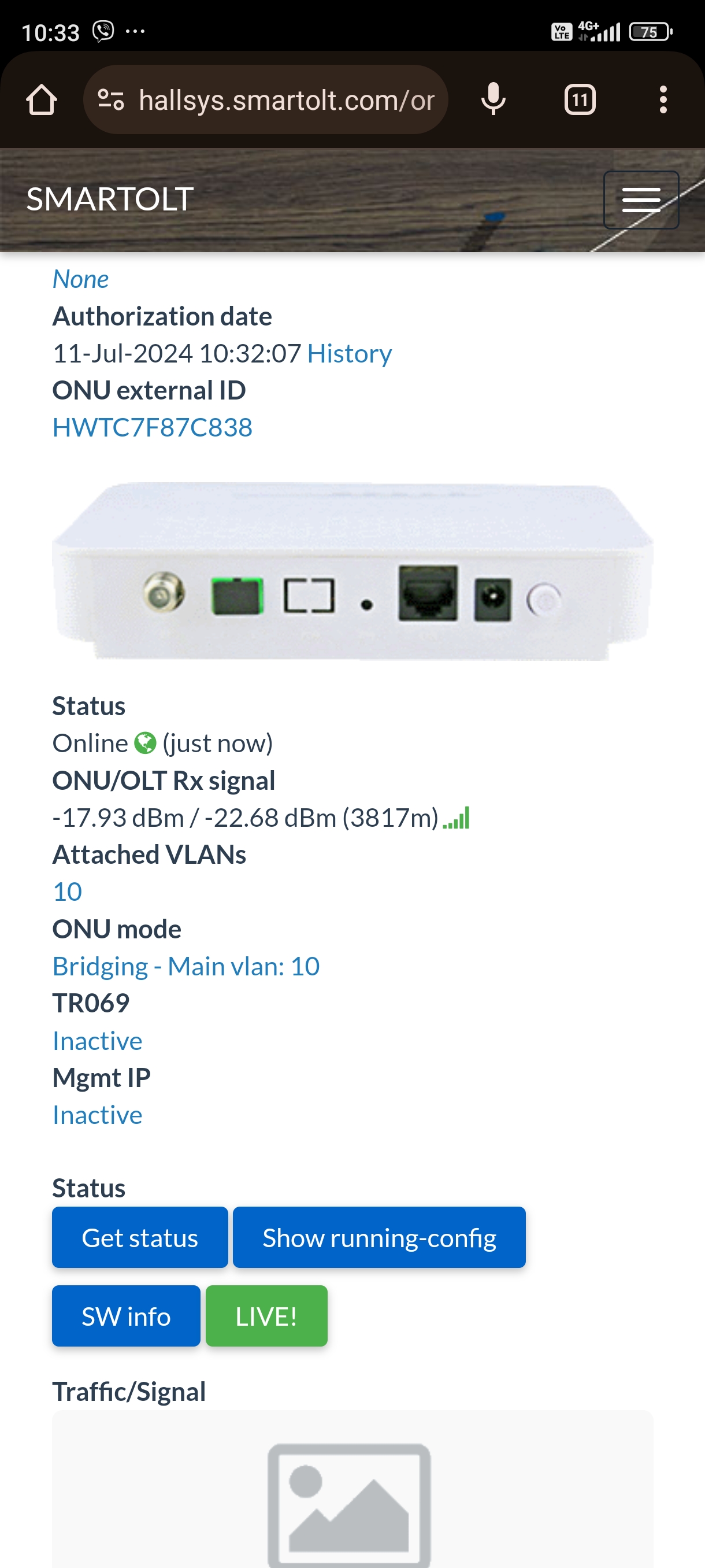This screenshot has height=1568, width=705.
Task: Start voice search with the microphone
Action: tap(493, 100)
